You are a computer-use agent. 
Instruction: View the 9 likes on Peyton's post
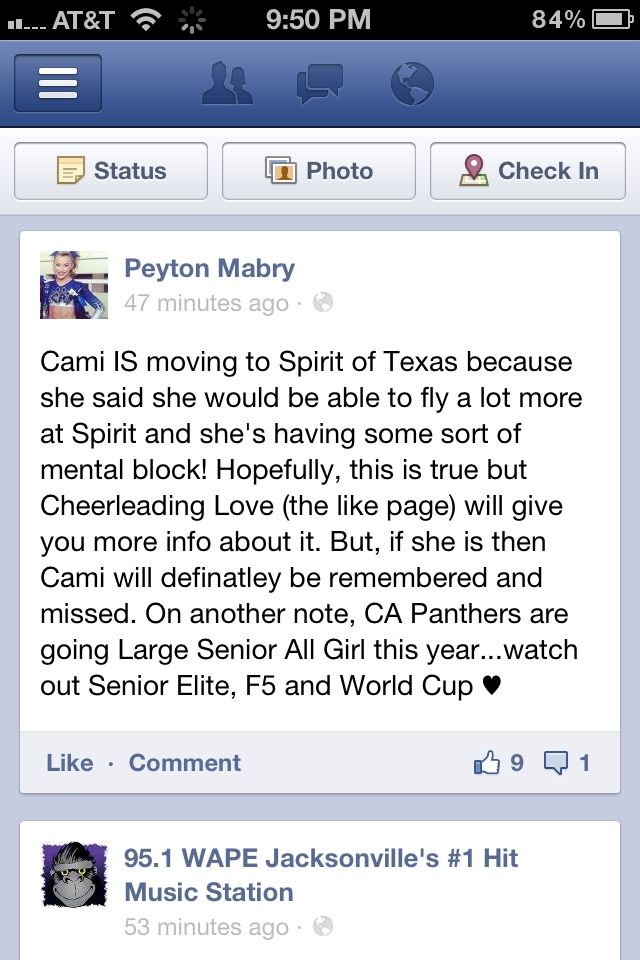(499, 763)
